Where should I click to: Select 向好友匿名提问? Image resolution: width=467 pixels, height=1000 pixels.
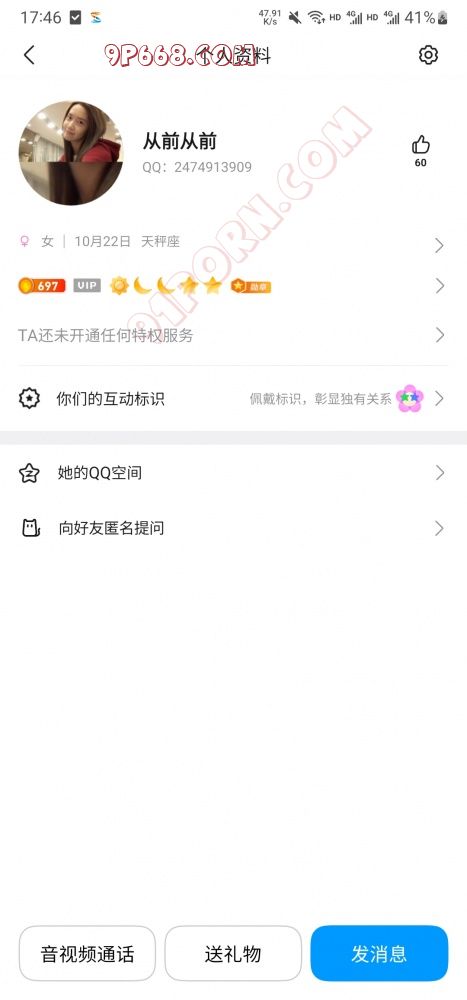click(234, 528)
